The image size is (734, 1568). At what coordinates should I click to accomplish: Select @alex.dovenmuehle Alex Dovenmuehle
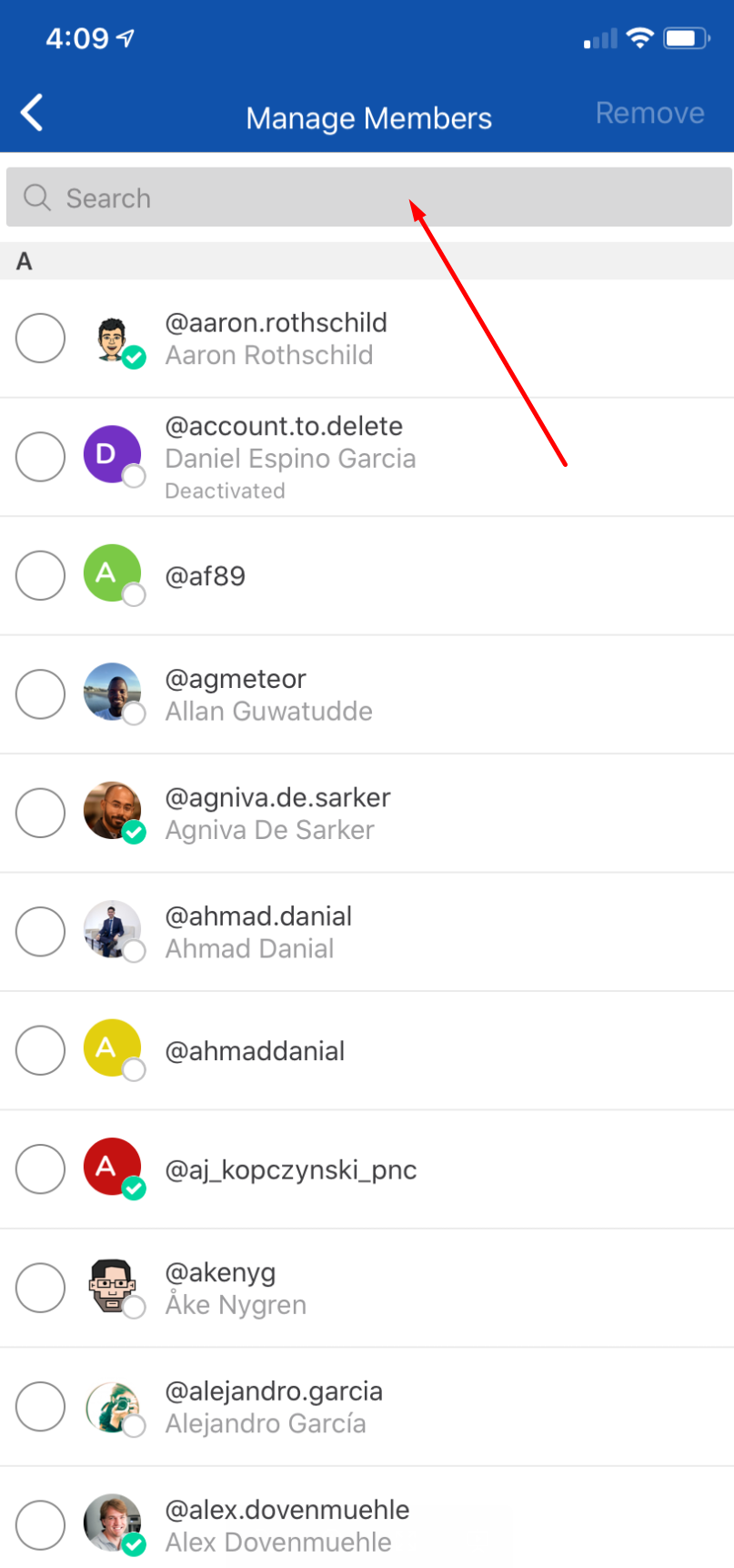[x=41, y=1525]
